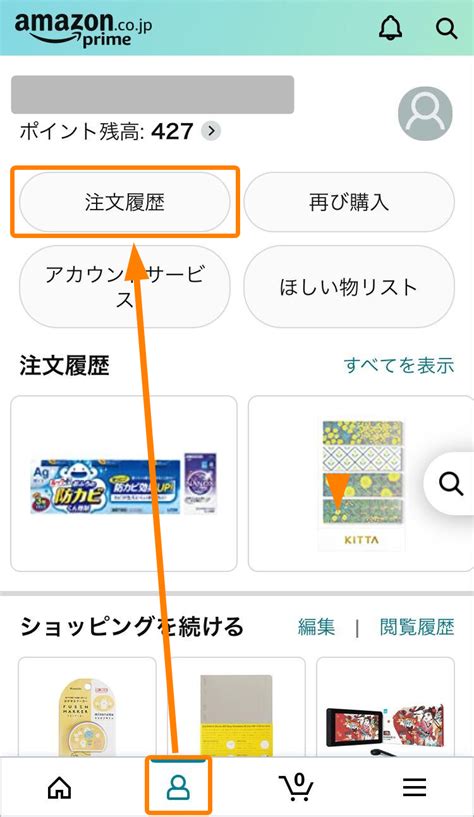Open search from the top bar
This screenshot has width=474, height=817.
point(446,28)
